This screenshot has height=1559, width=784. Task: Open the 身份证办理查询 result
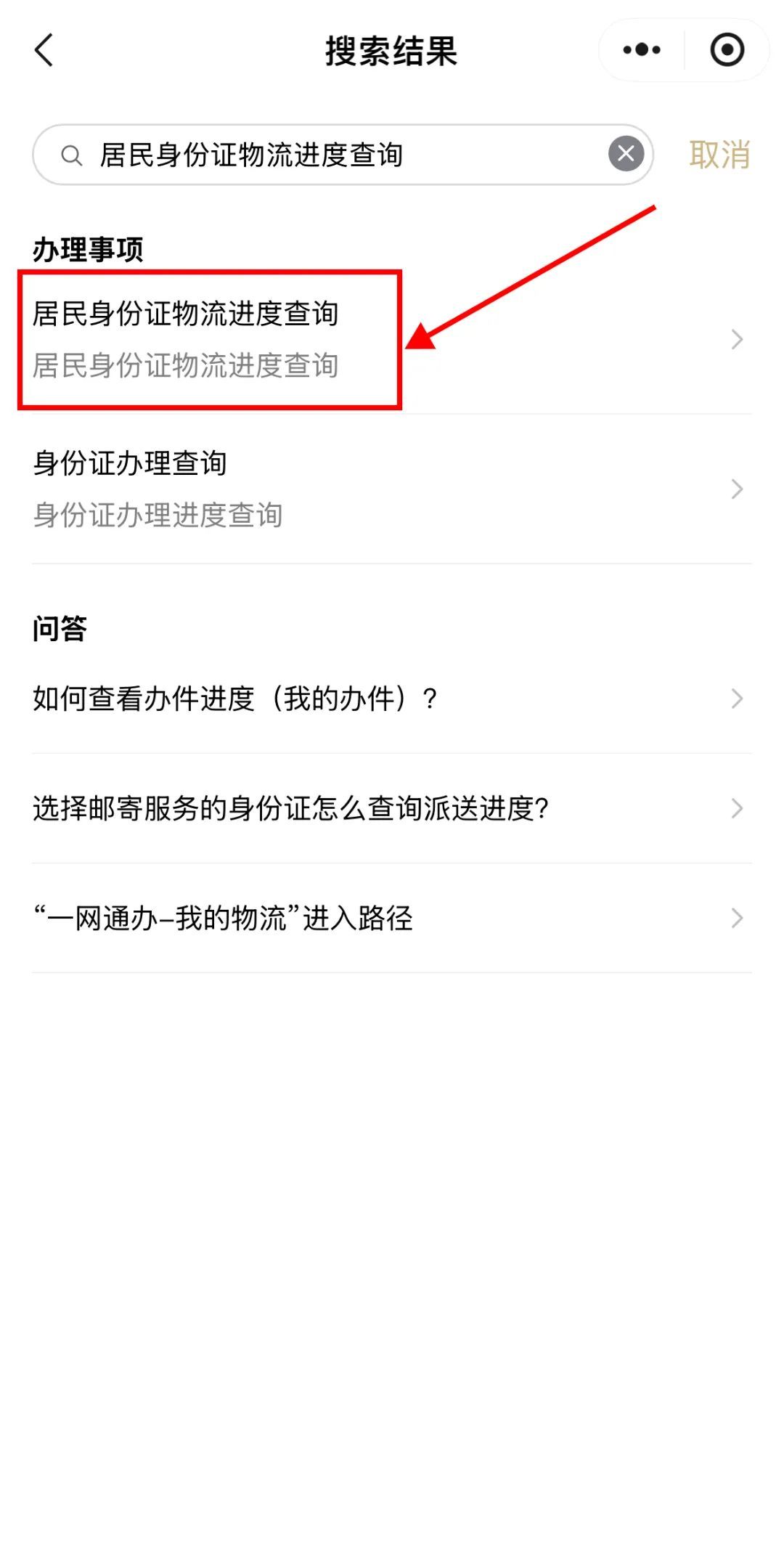392,489
